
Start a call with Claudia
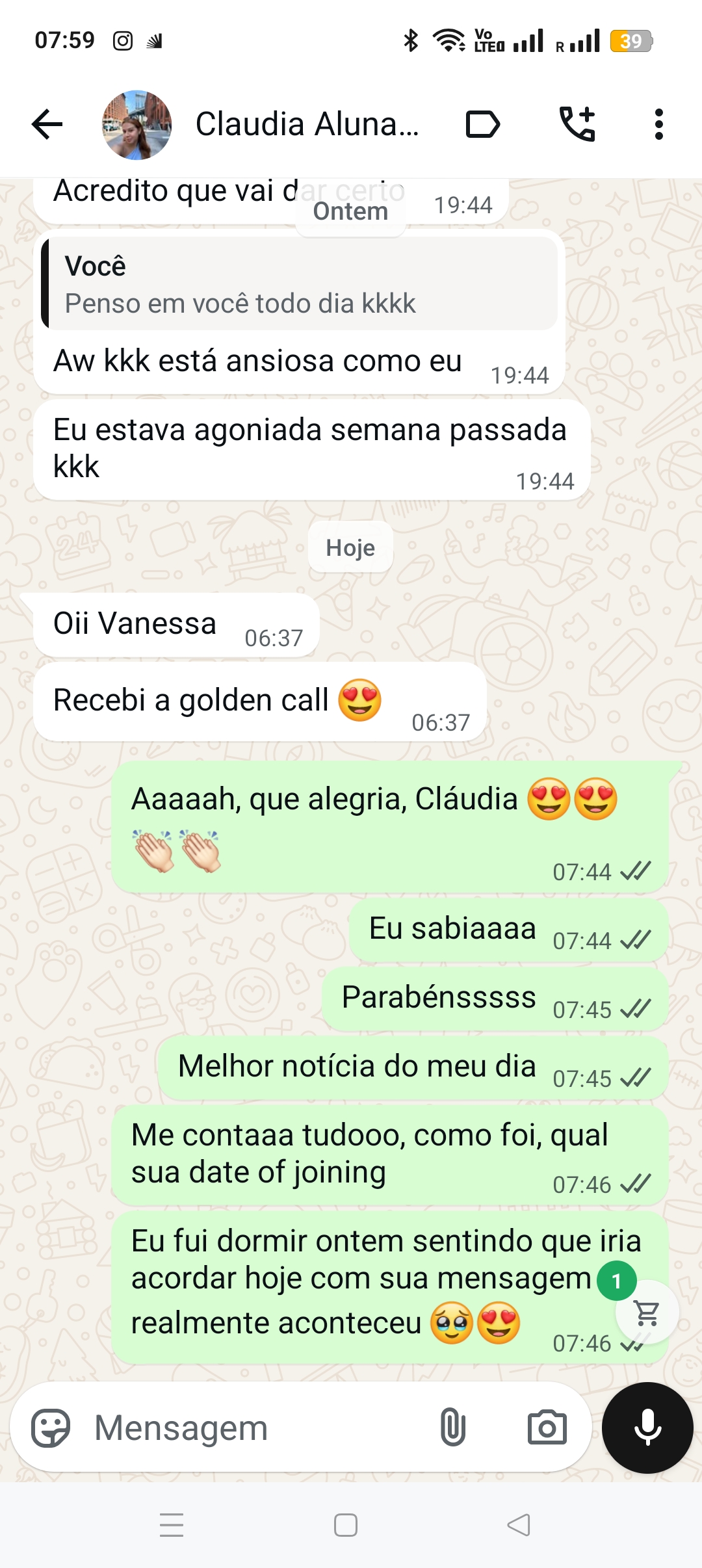(x=577, y=124)
